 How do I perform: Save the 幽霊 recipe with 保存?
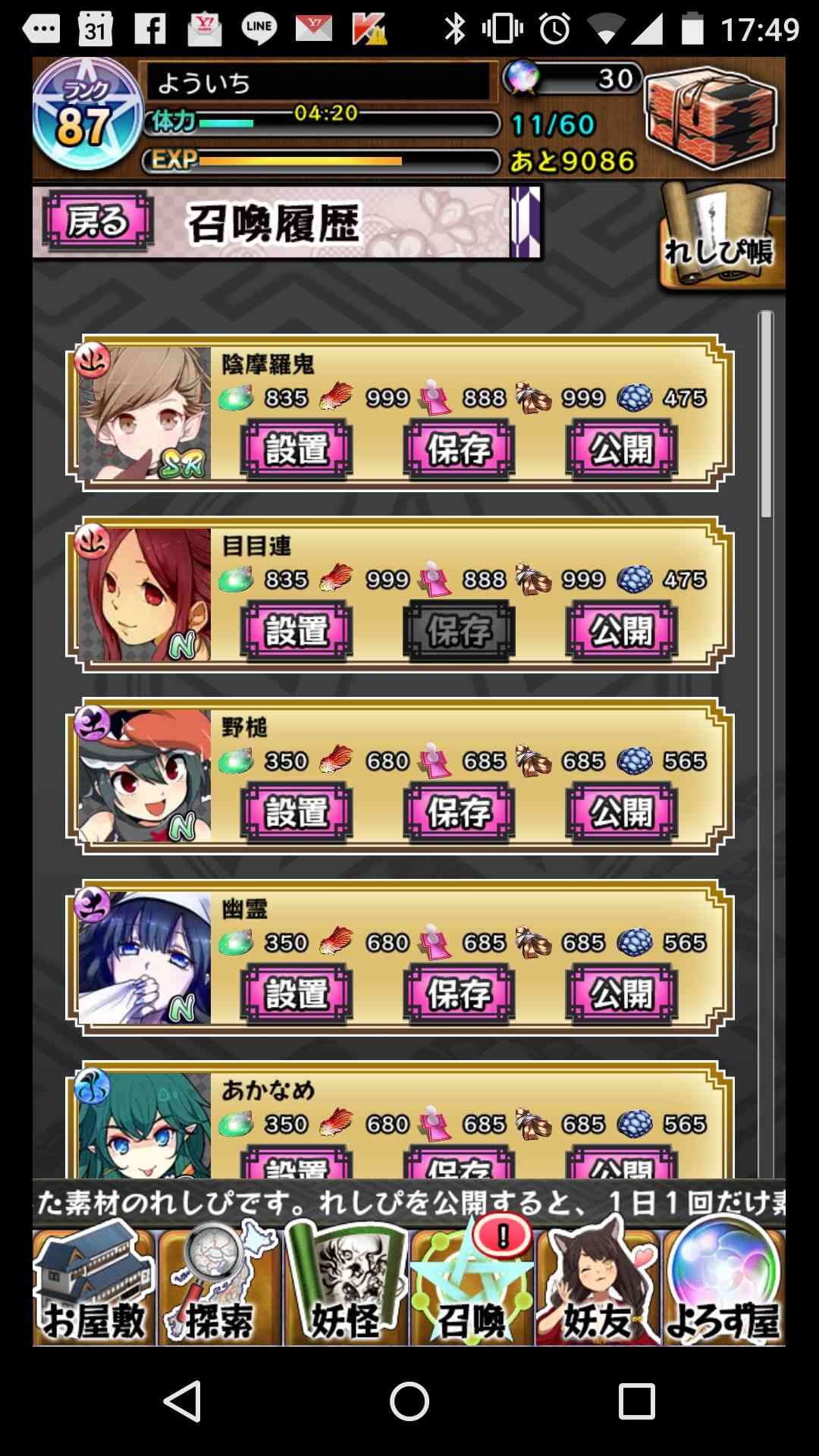tap(459, 993)
